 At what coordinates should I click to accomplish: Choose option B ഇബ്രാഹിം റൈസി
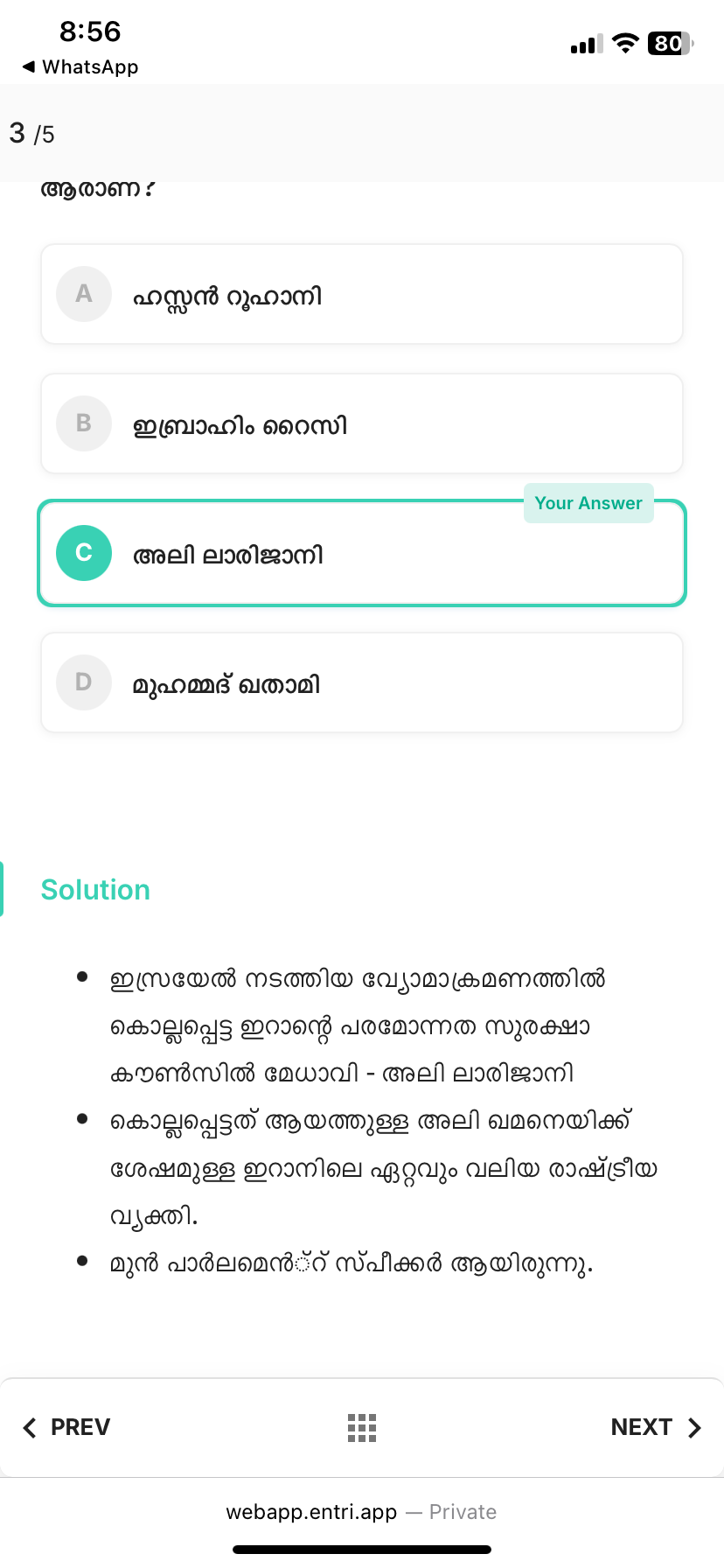pos(361,424)
